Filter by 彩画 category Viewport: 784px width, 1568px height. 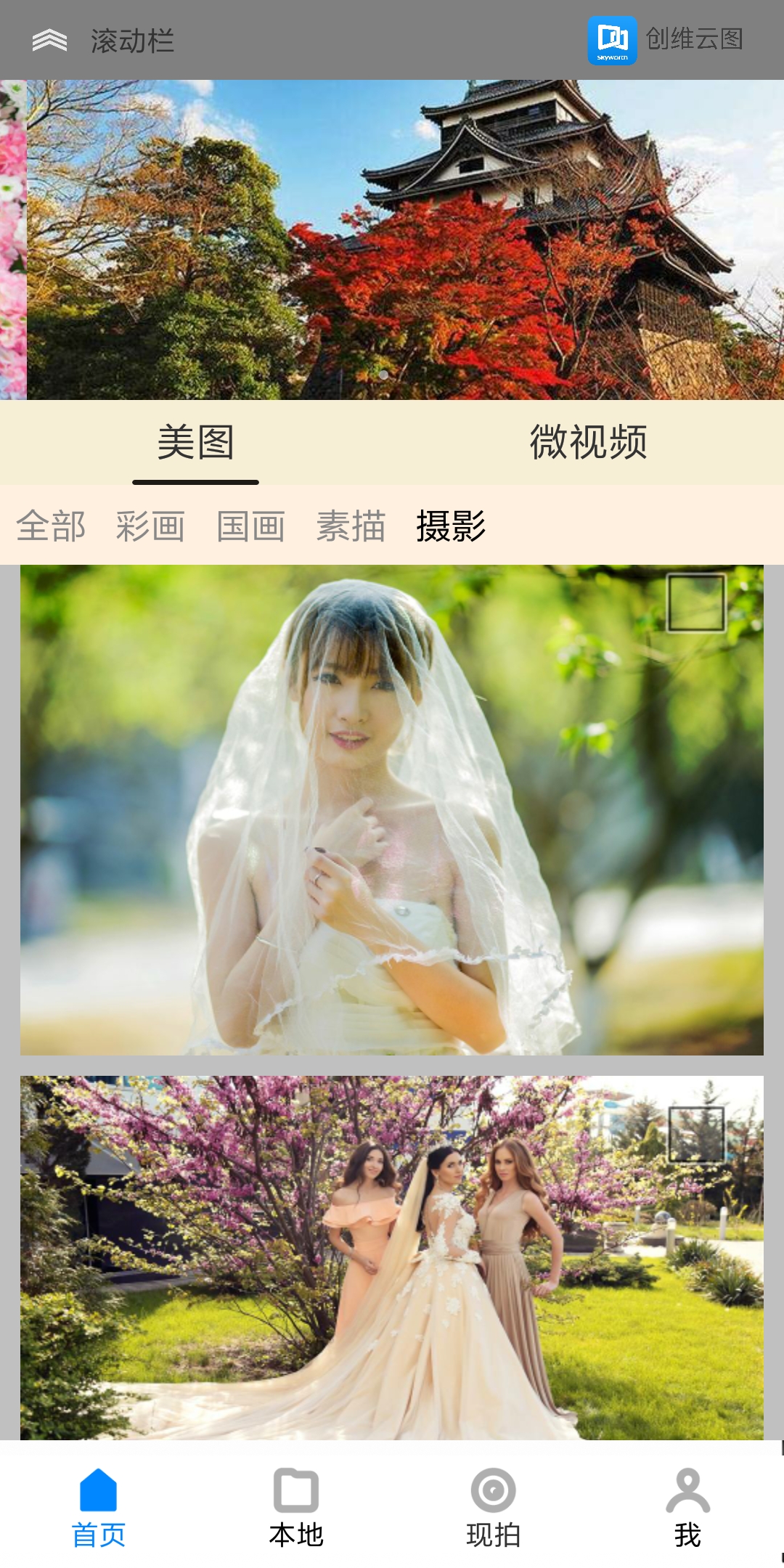[150, 526]
